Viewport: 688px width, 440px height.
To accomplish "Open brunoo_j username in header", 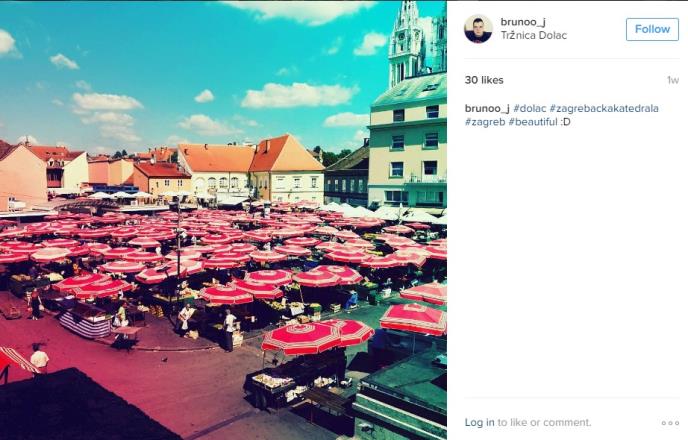I will [523, 22].
